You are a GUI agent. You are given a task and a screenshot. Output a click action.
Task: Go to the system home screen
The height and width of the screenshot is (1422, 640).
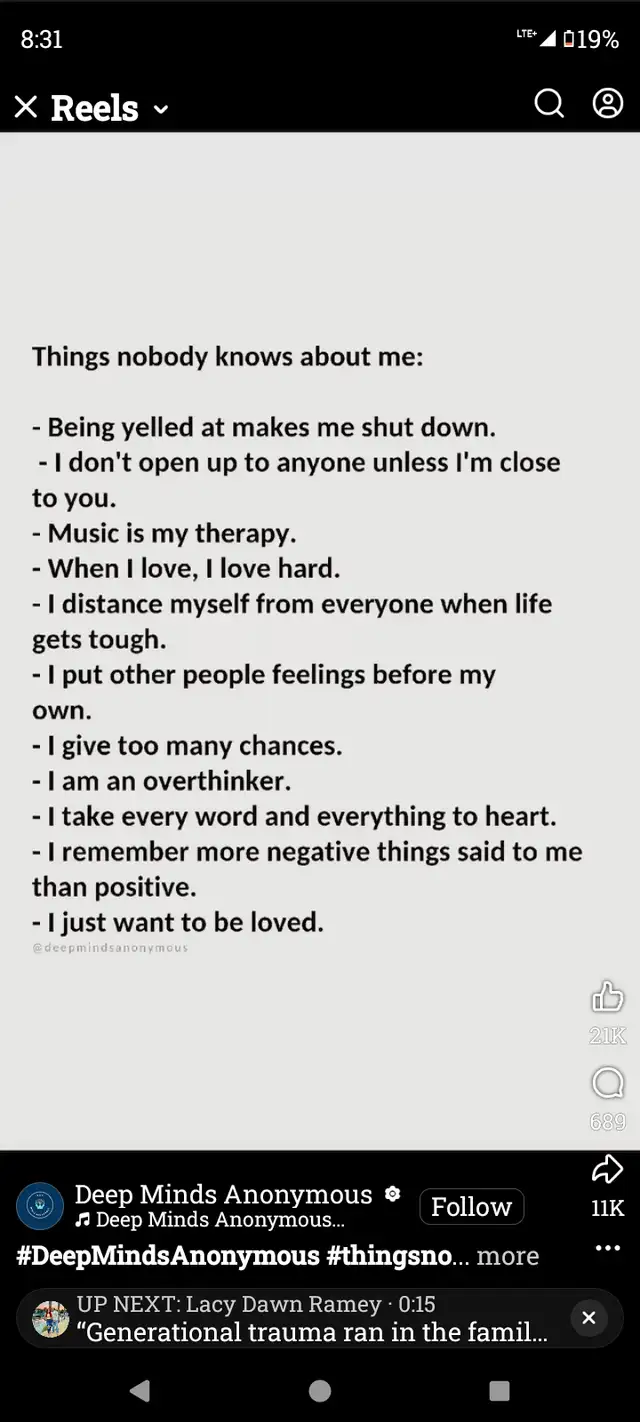pyautogui.click(x=320, y=1390)
